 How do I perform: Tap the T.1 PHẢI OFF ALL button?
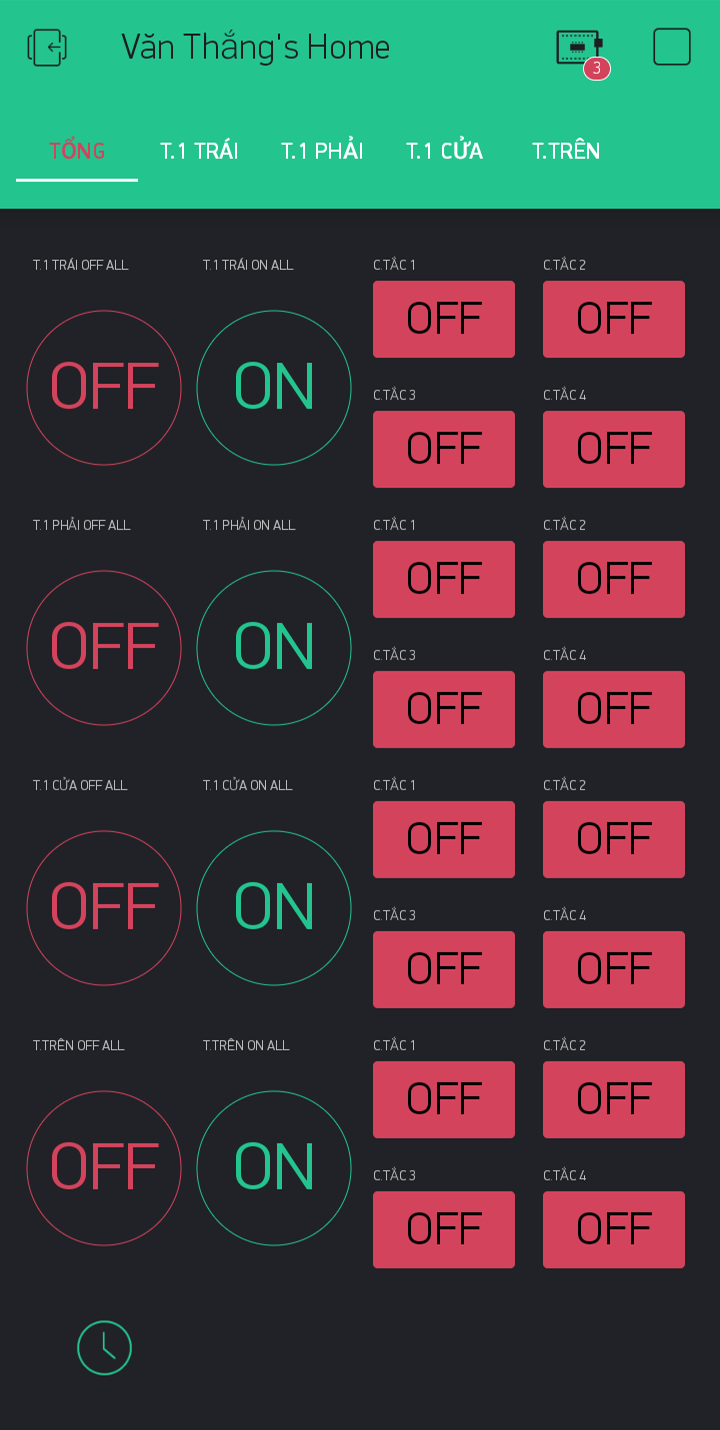(x=104, y=647)
